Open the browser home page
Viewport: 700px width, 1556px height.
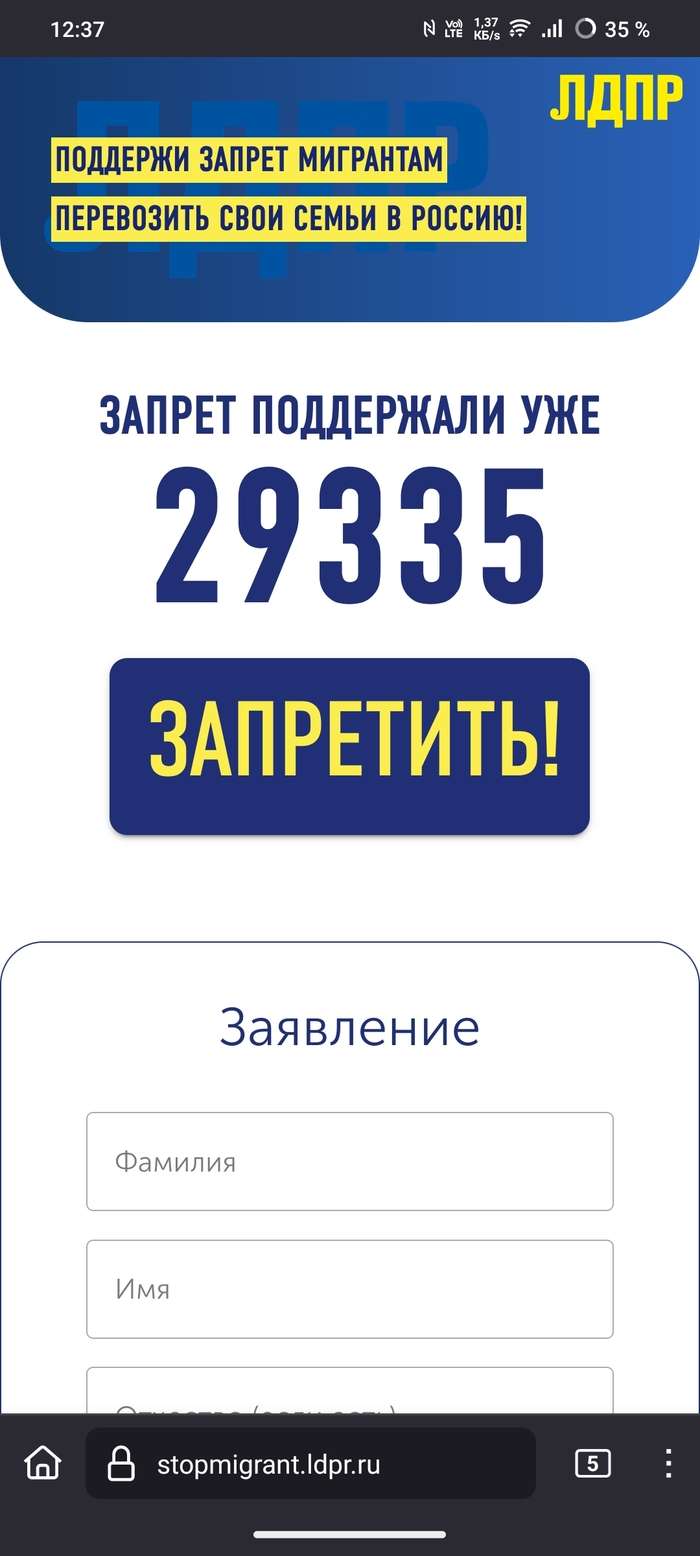tap(43, 1464)
